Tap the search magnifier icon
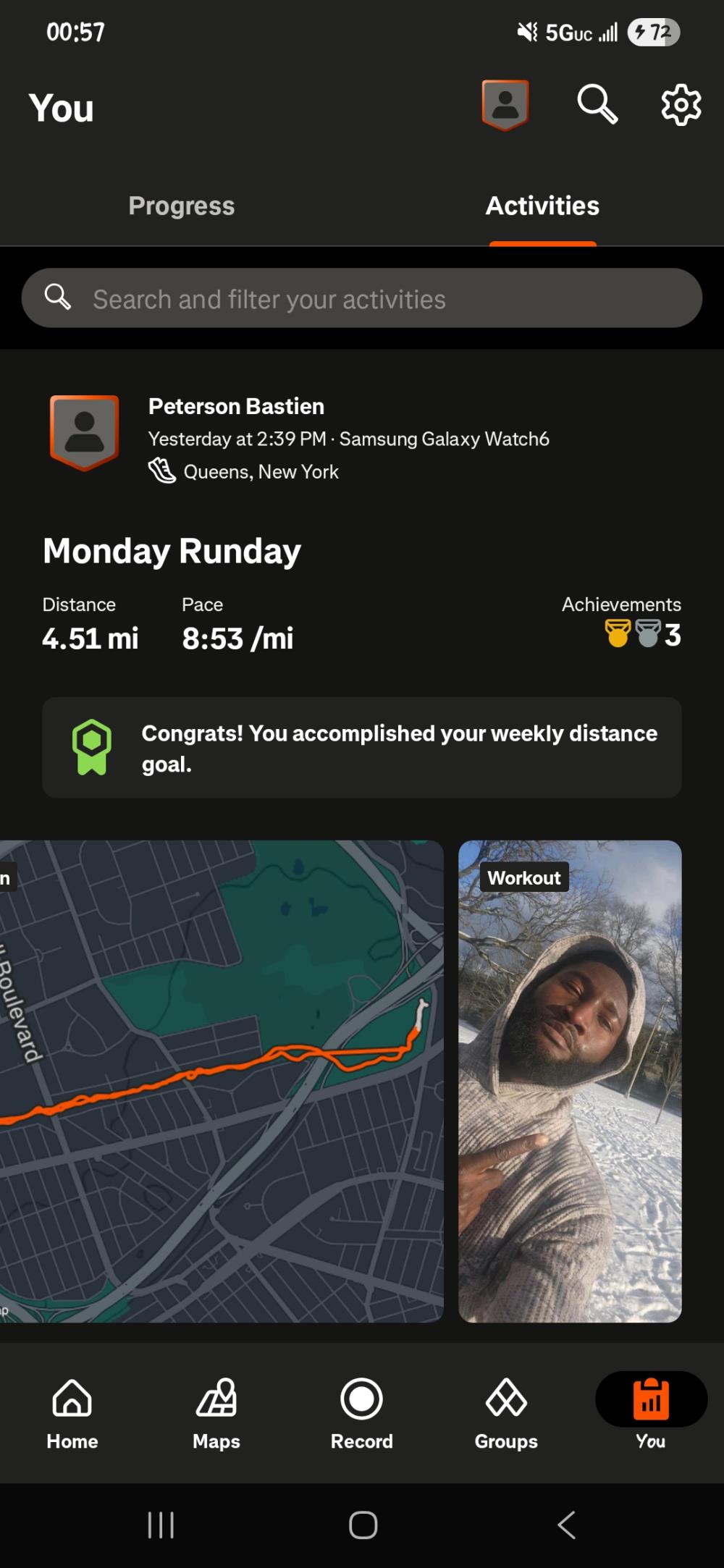 click(x=597, y=105)
